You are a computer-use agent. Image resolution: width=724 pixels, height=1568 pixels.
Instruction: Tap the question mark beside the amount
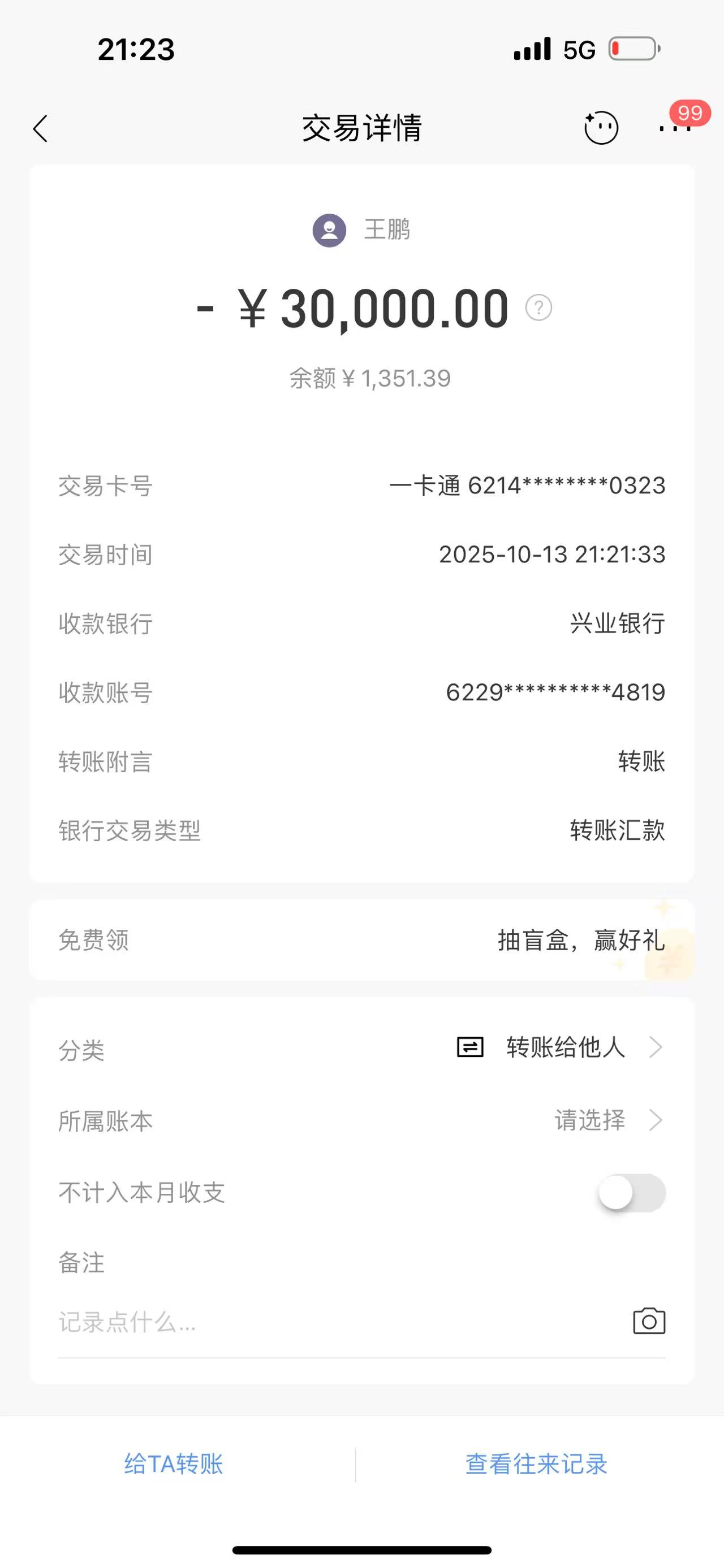(538, 307)
